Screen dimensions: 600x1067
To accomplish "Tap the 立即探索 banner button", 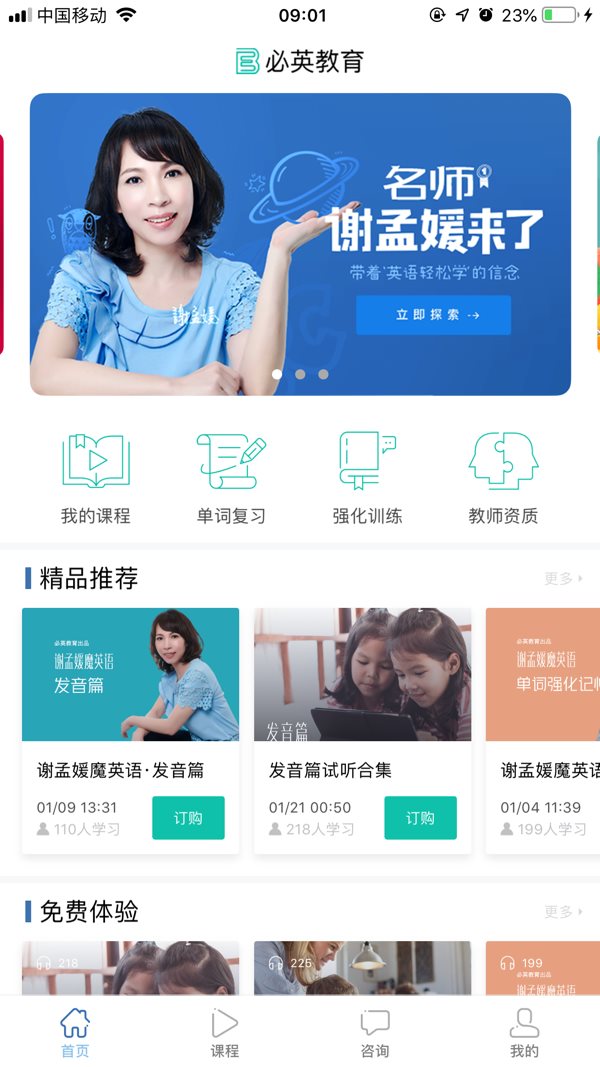I will pos(433,315).
